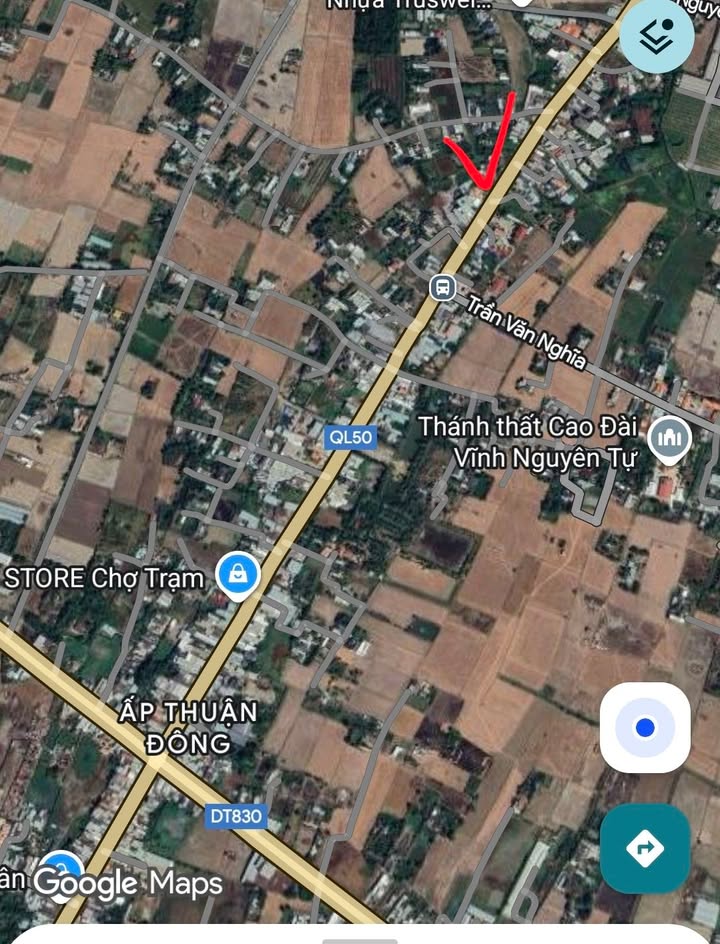Tap the bus stop icon on QL50
Image resolution: width=720 pixels, height=944 pixels.
click(x=442, y=288)
